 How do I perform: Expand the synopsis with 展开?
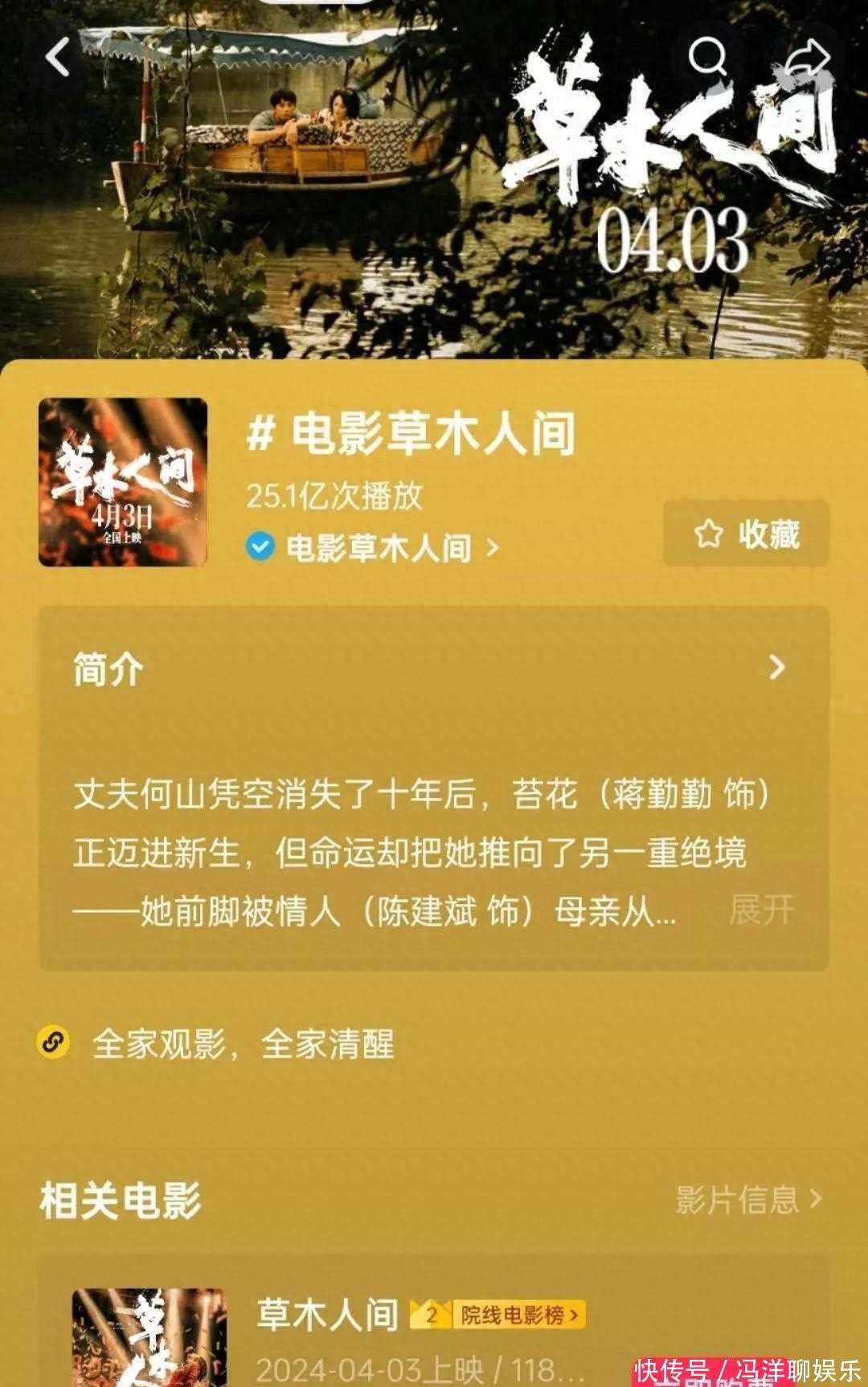760,910
